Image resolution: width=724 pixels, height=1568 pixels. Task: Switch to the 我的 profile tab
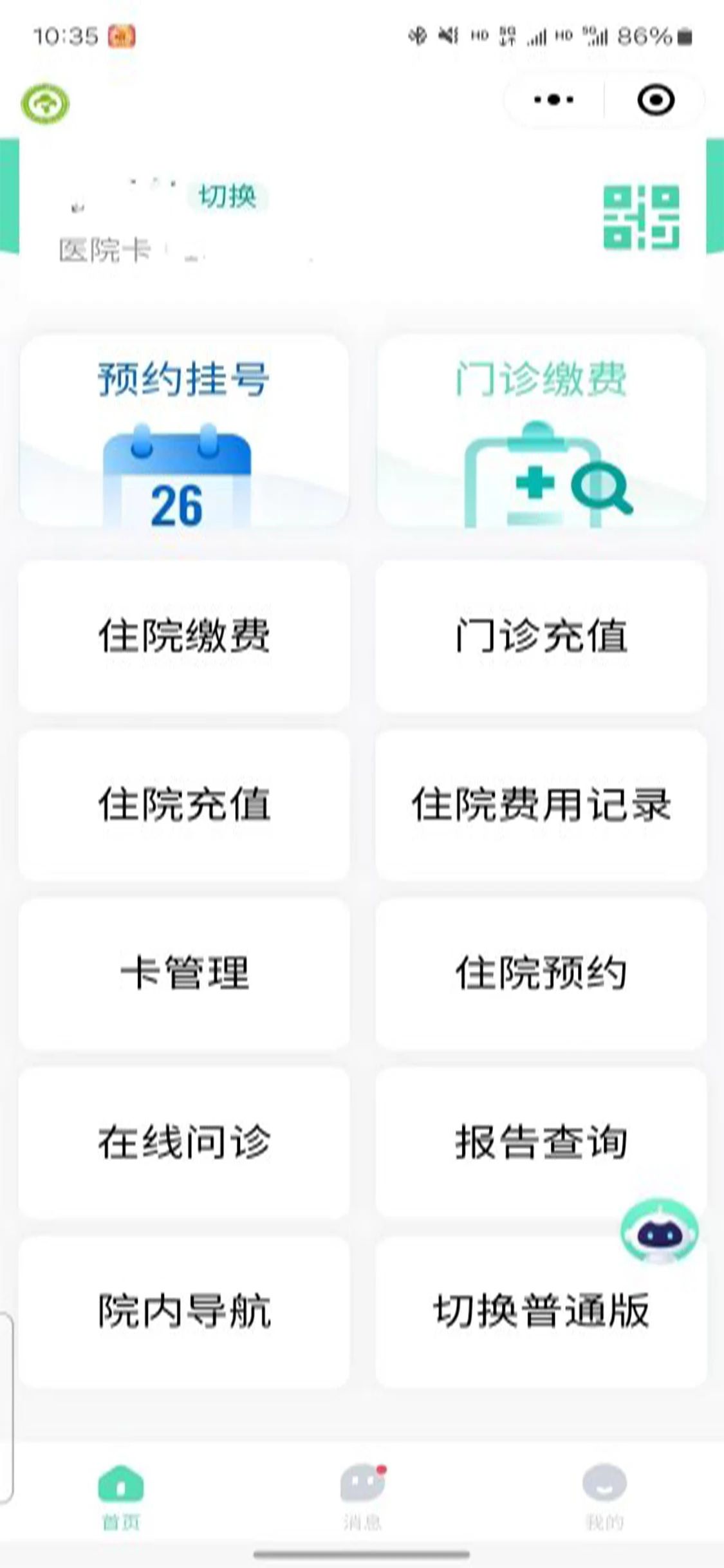coord(604,1495)
